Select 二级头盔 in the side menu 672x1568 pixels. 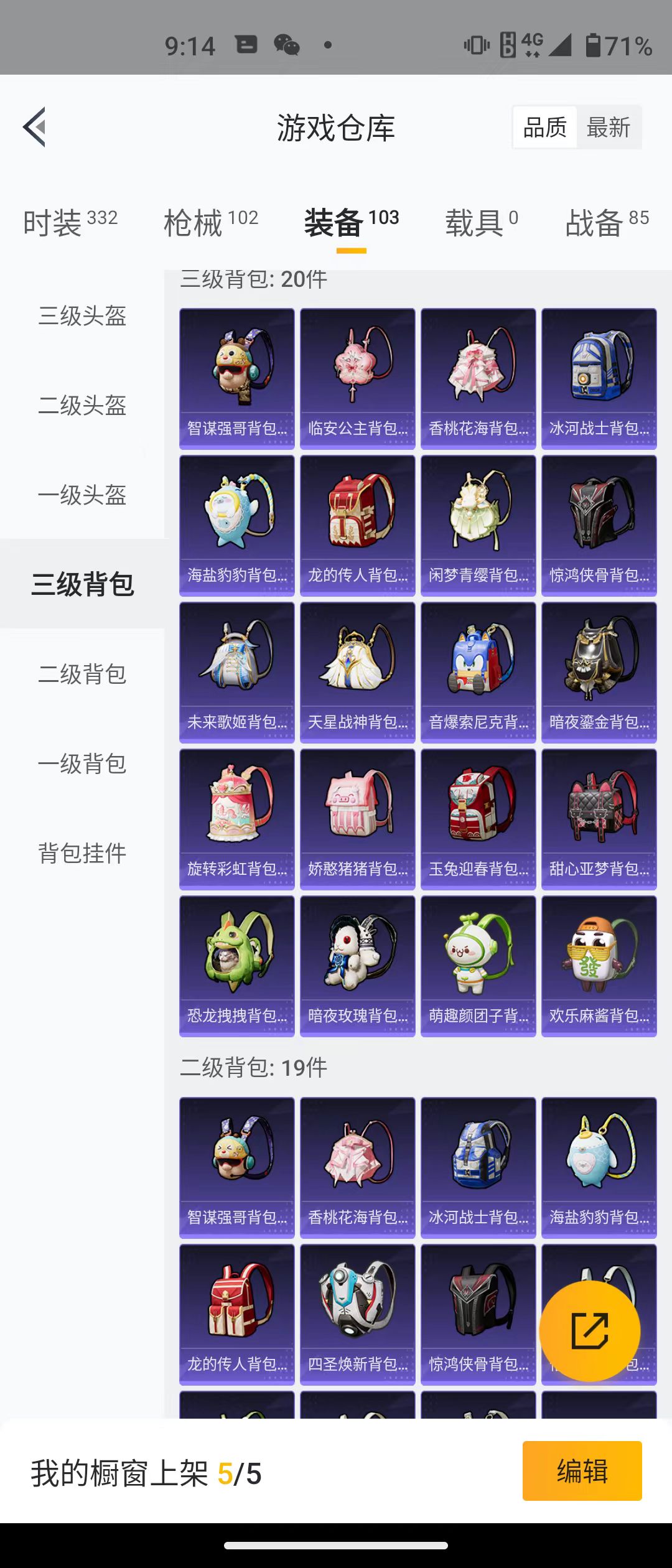(82, 406)
